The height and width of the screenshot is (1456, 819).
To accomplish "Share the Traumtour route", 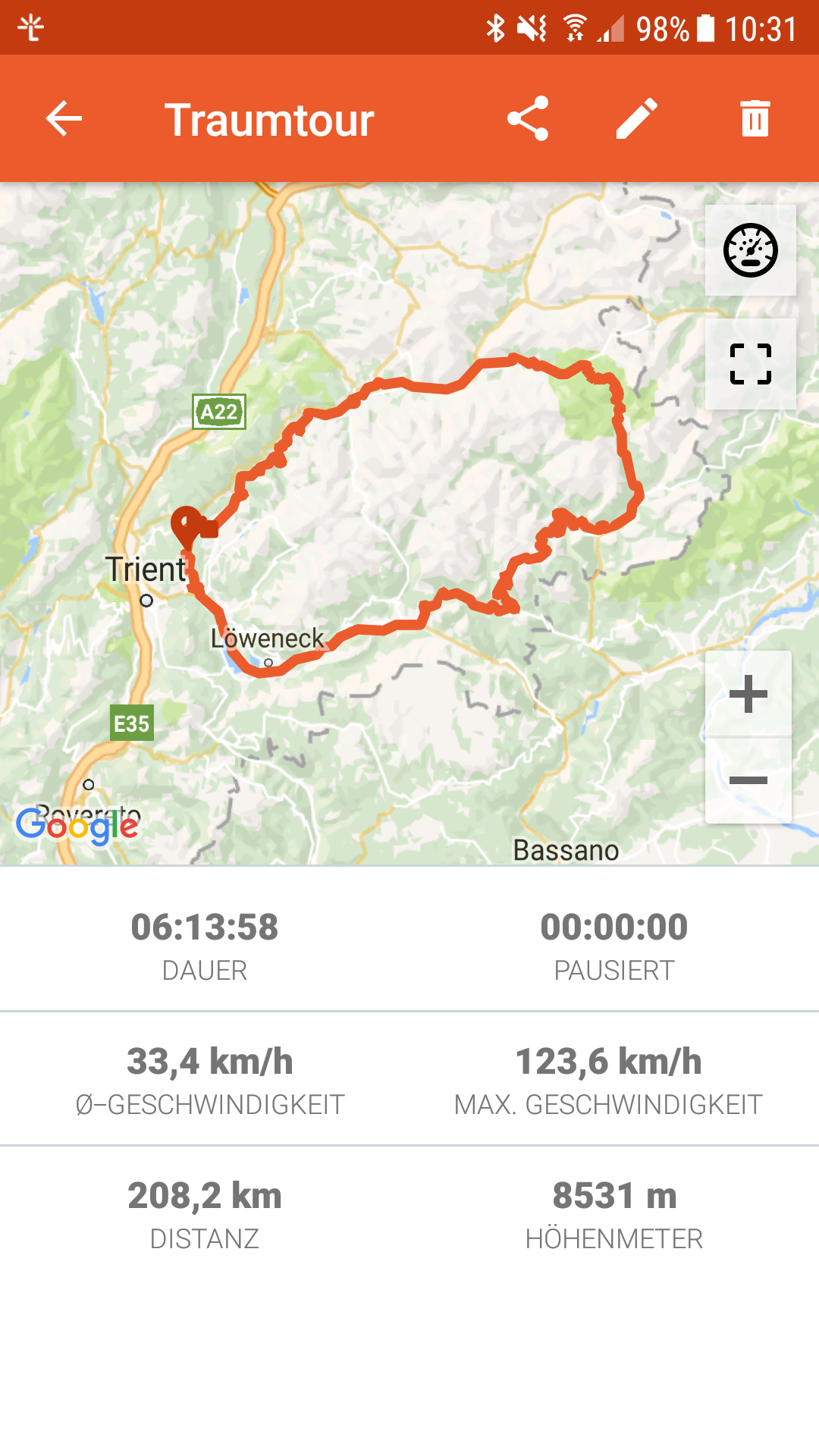I will [x=528, y=119].
